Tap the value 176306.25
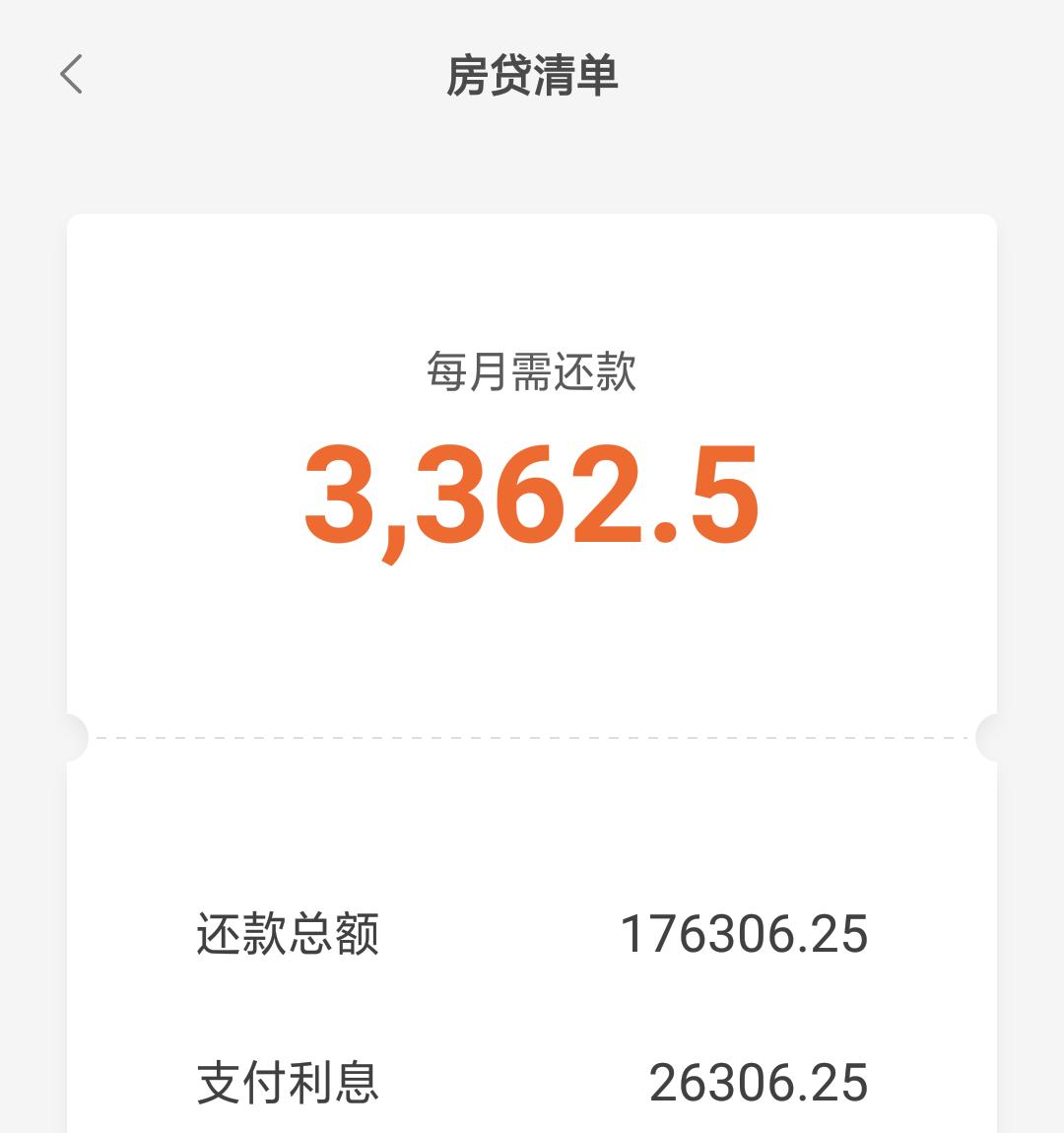Screen dimensions: 1064x1133 tap(747, 933)
